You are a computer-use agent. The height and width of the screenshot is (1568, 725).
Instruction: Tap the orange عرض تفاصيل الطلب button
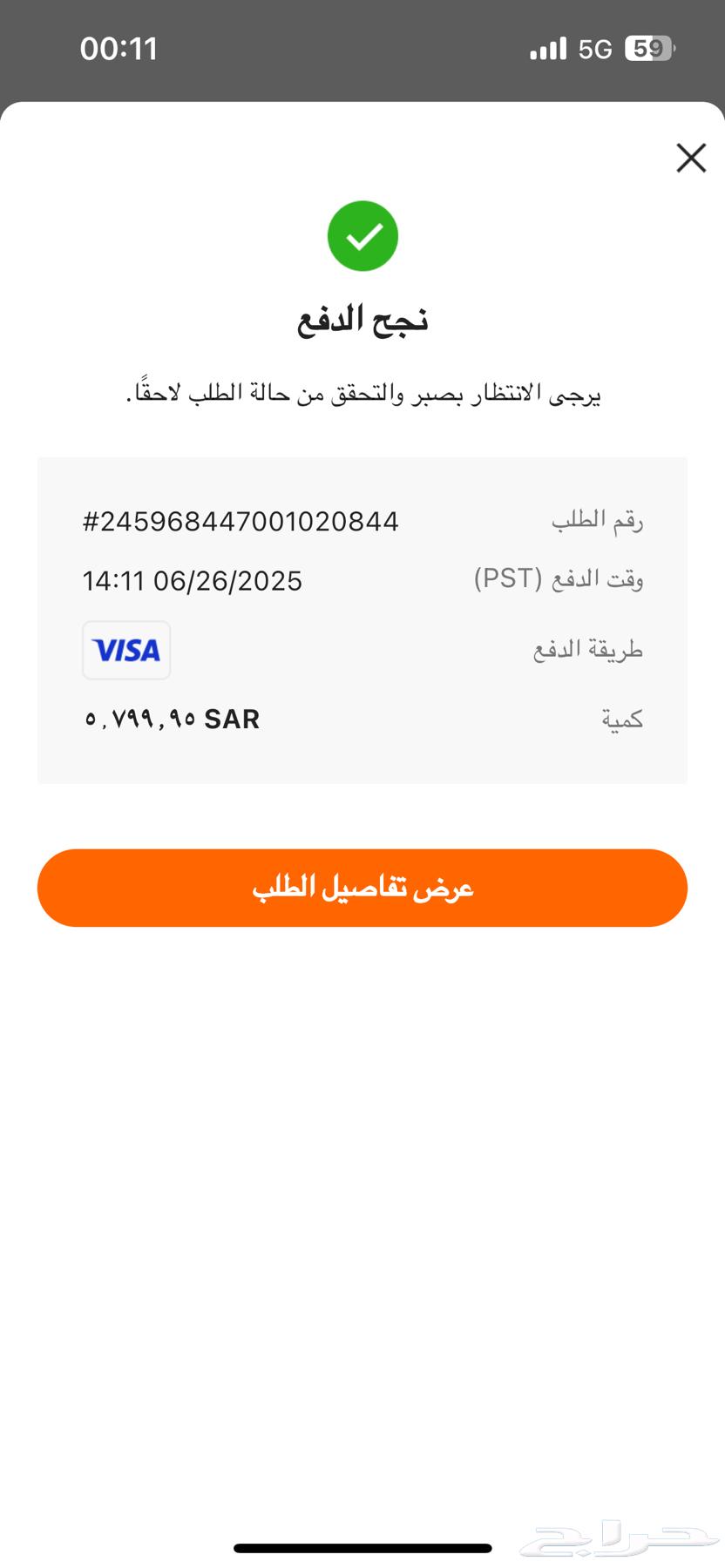(362, 888)
